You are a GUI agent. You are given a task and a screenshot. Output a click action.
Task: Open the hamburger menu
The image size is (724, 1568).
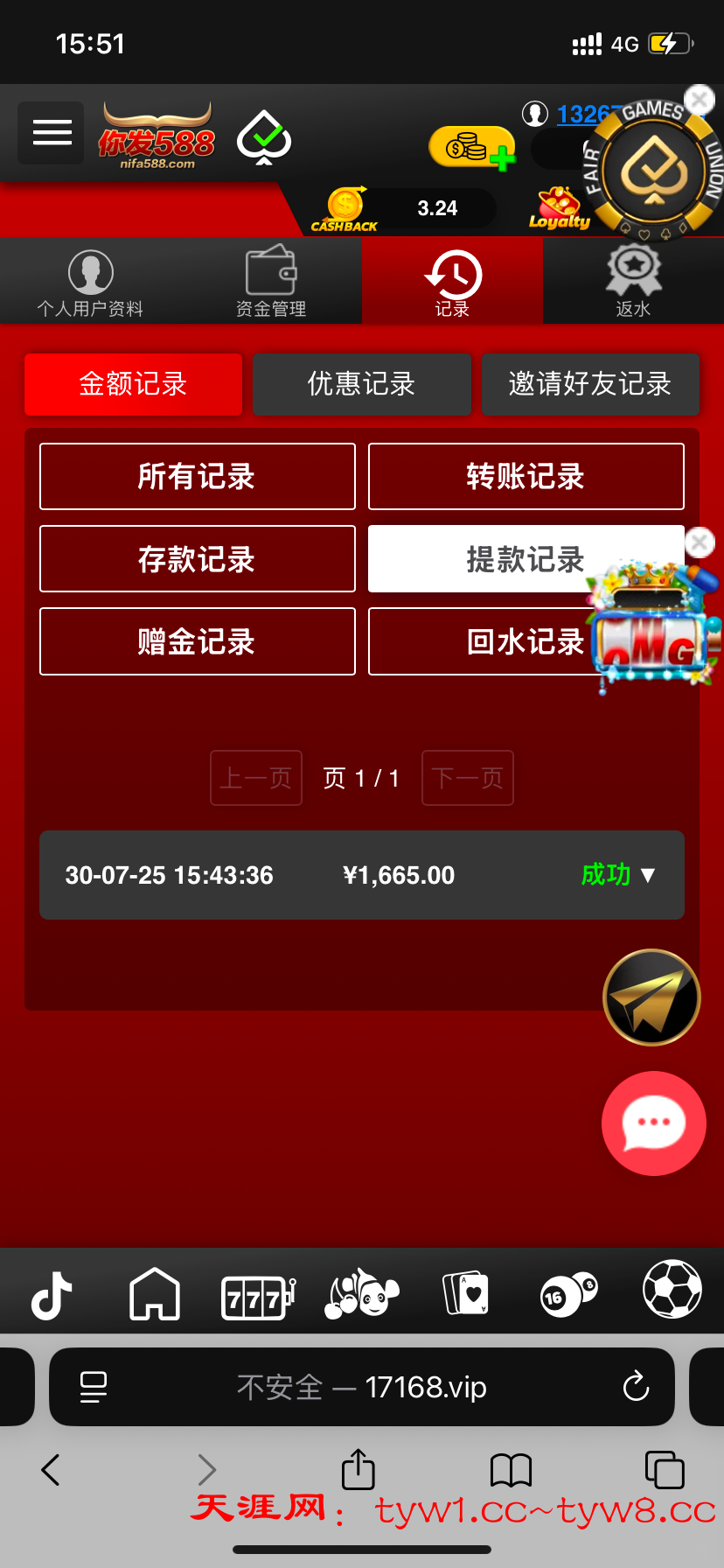(x=50, y=132)
